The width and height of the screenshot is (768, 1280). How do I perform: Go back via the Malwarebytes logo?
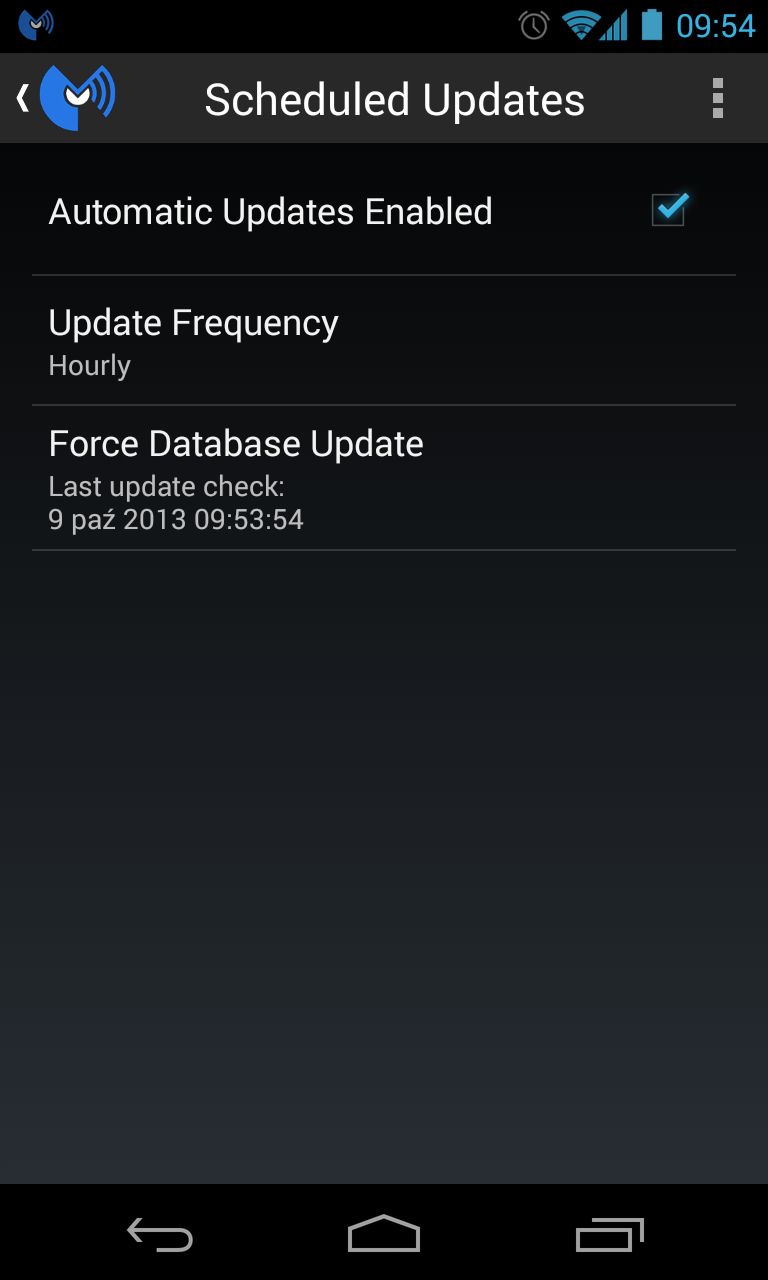[x=68, y=98]
